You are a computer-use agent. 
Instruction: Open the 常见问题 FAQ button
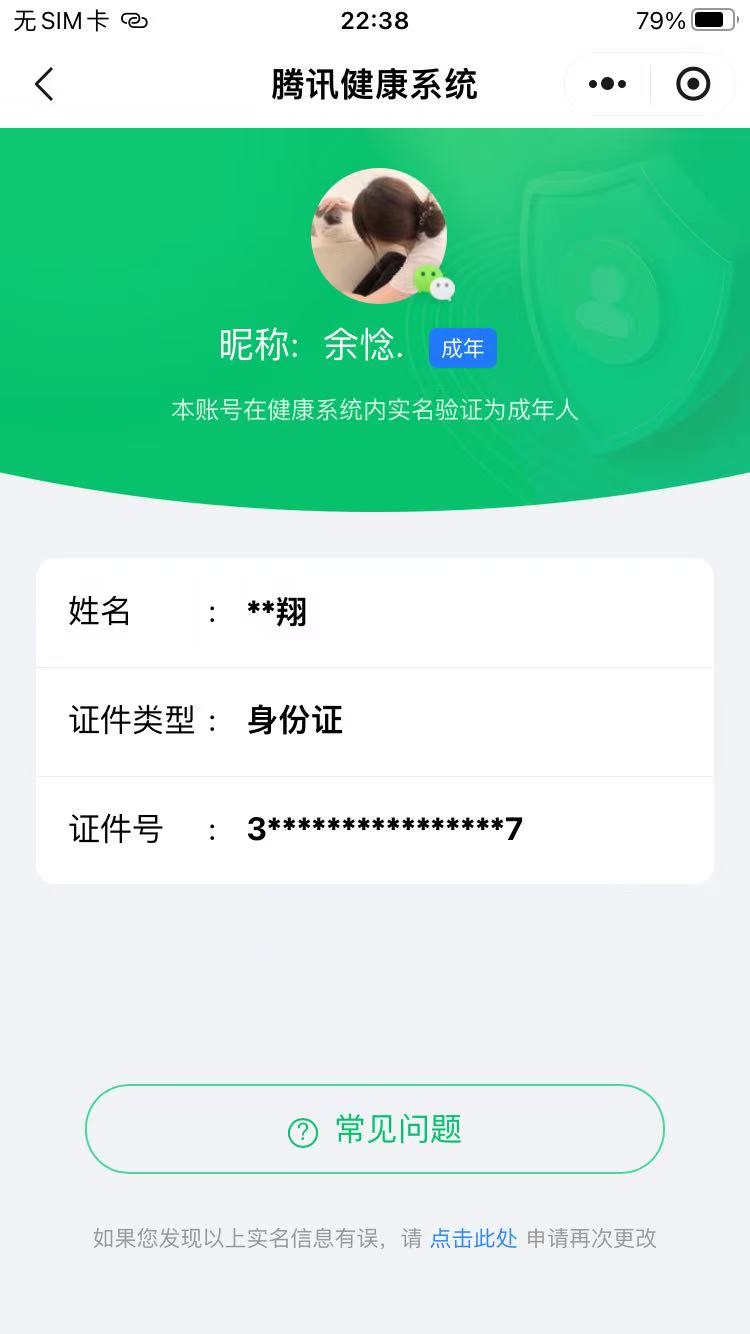375,1129
